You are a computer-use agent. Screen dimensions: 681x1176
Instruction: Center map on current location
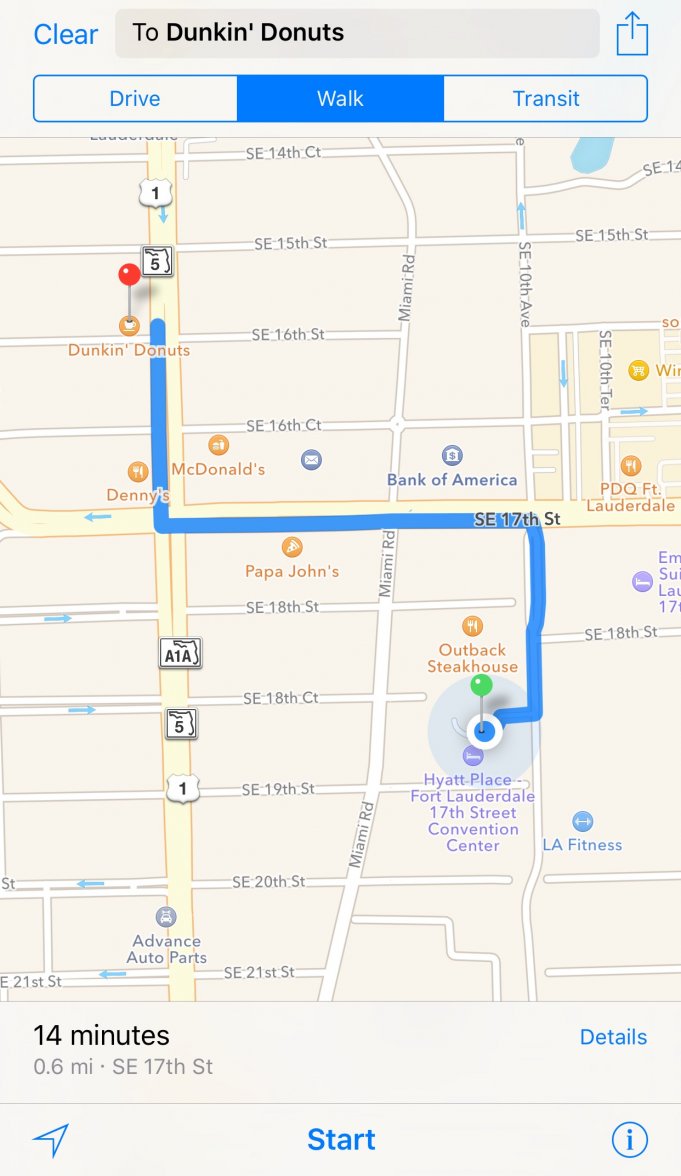coord(50,1139)
